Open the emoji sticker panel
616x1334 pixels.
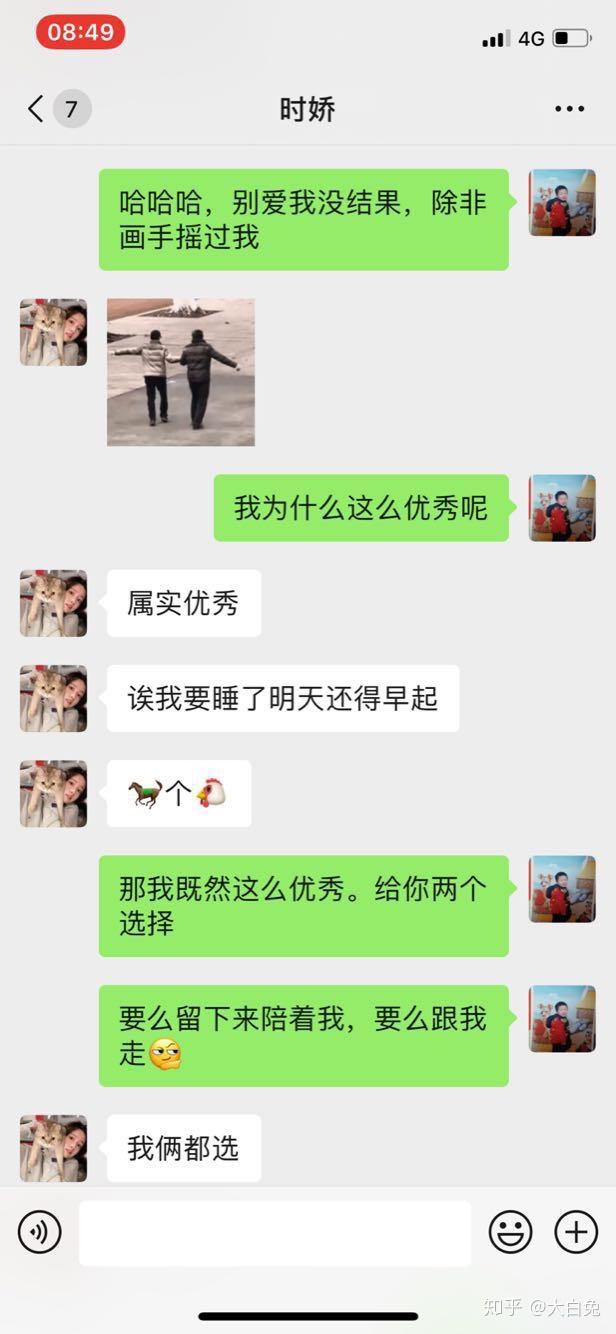510,1233
